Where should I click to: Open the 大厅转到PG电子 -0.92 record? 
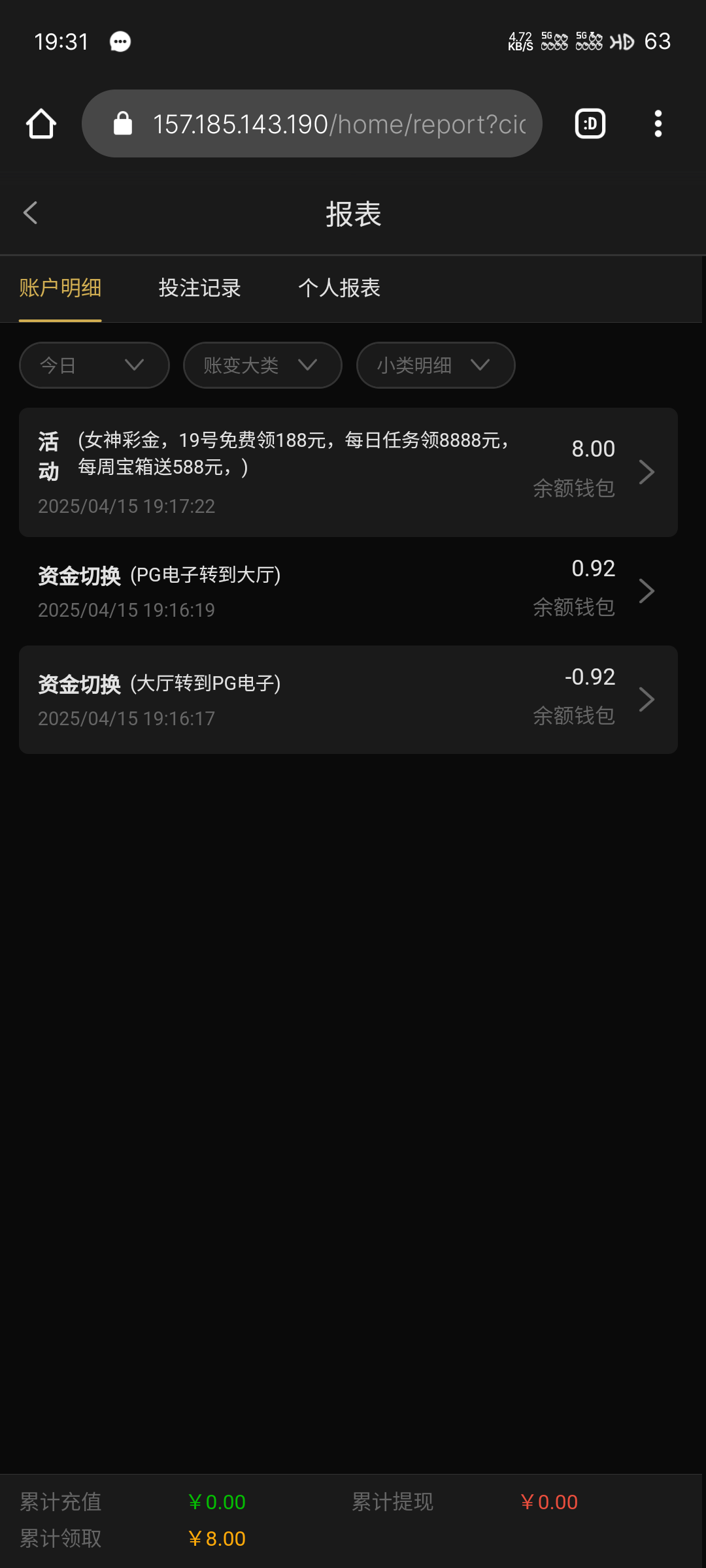[348, 700]
